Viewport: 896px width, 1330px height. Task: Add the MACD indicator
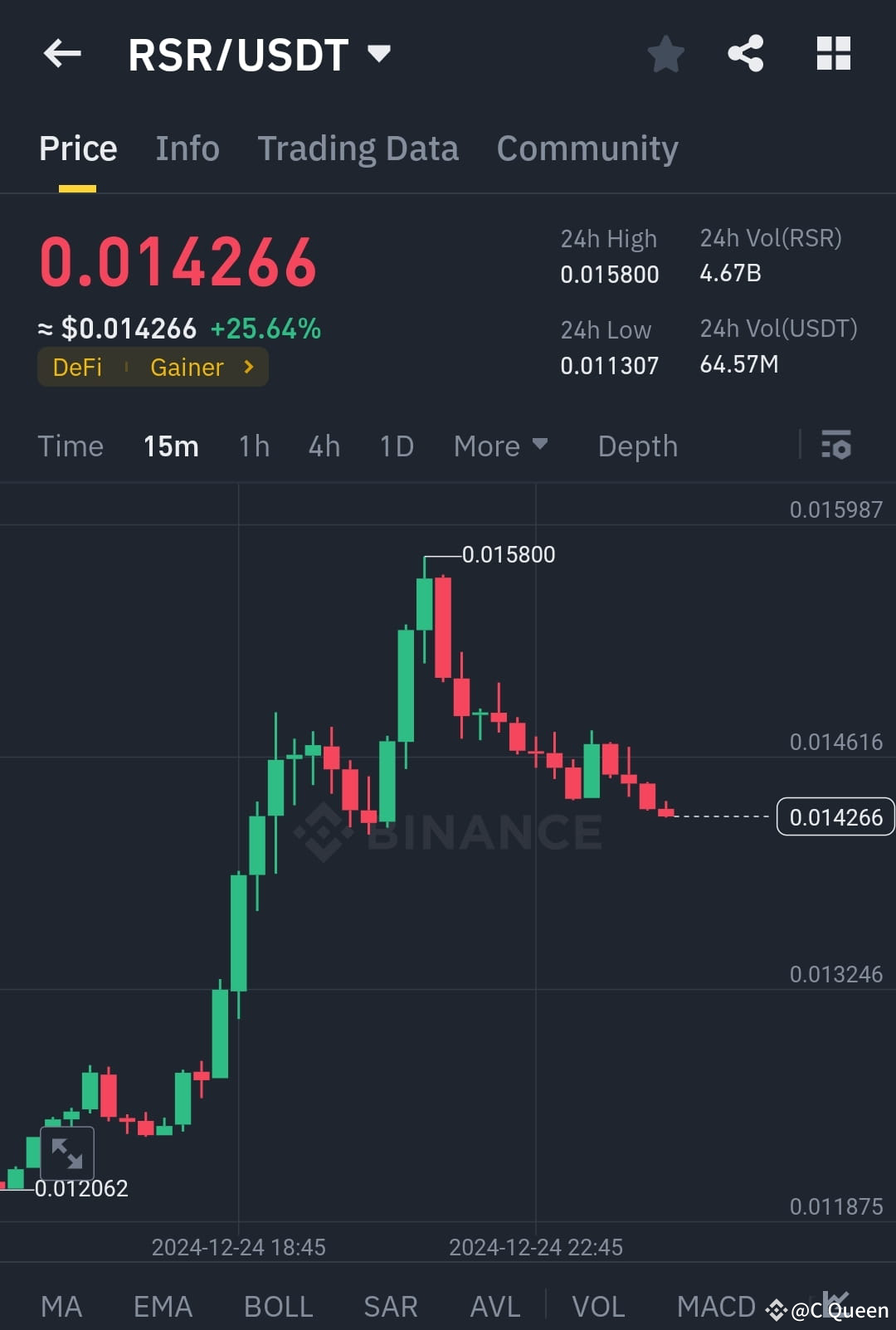[716, 1305]
